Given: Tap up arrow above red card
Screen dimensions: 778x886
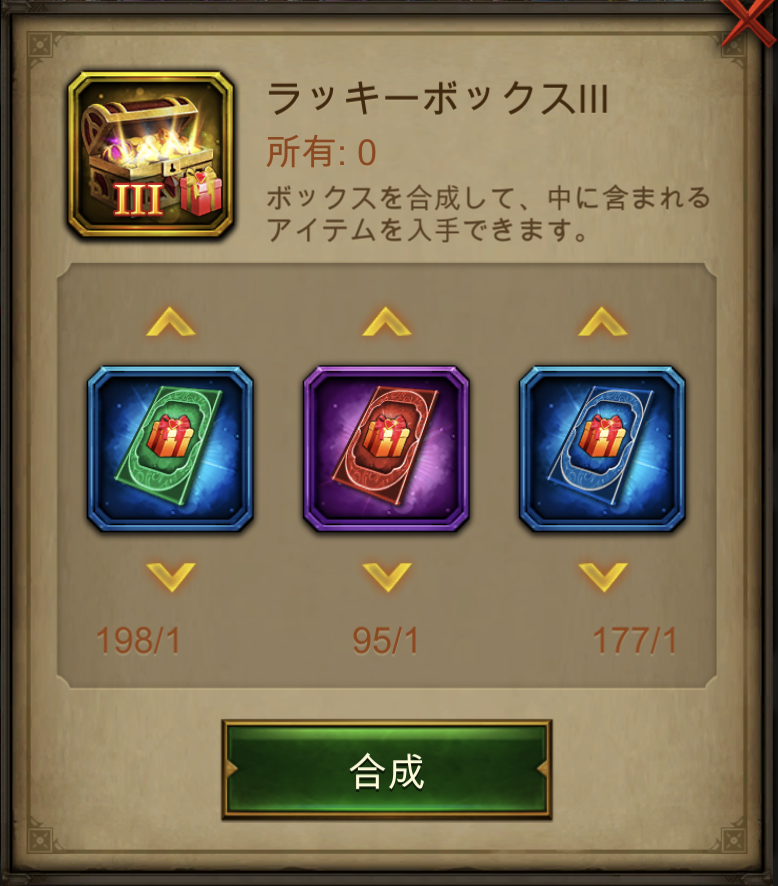Looking at the screenshot, I should [386, 322].
